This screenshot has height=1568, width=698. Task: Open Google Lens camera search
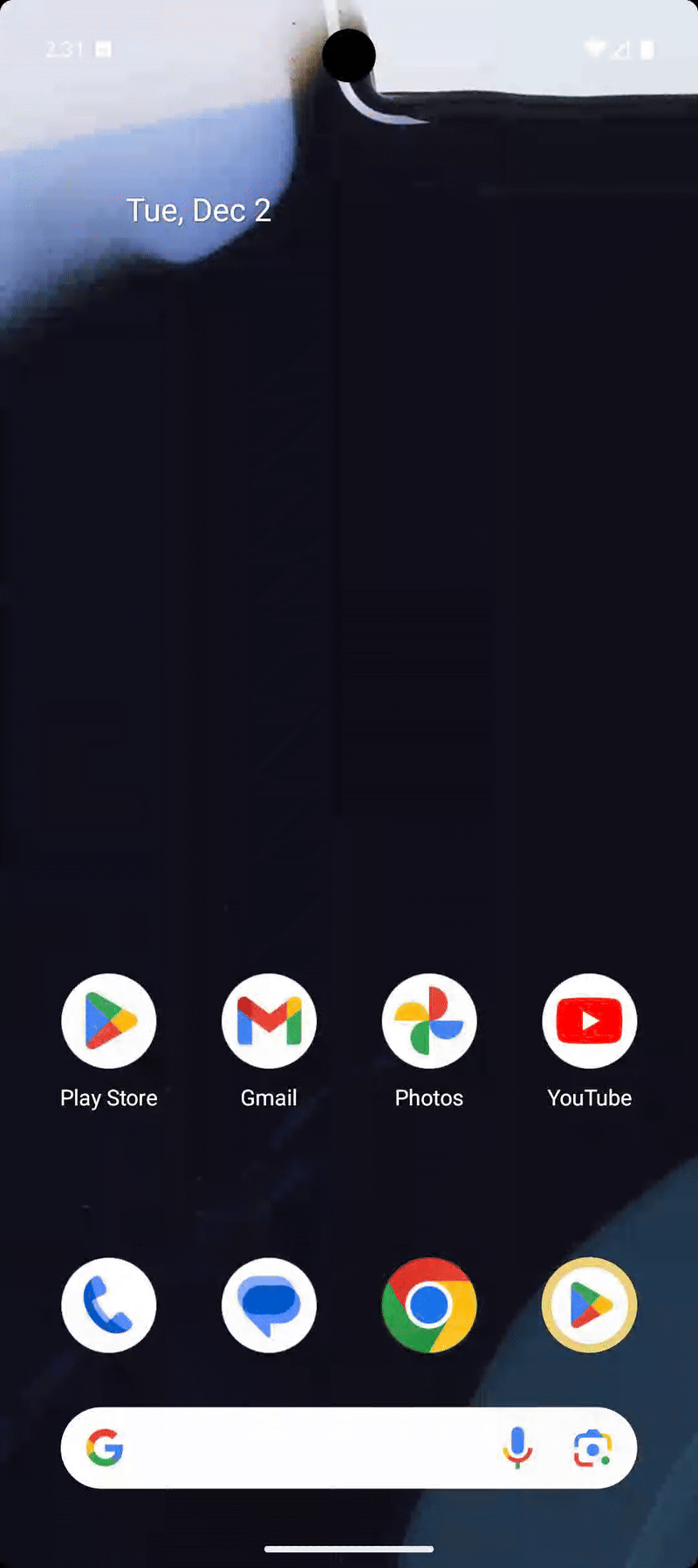click(592, 1448)
